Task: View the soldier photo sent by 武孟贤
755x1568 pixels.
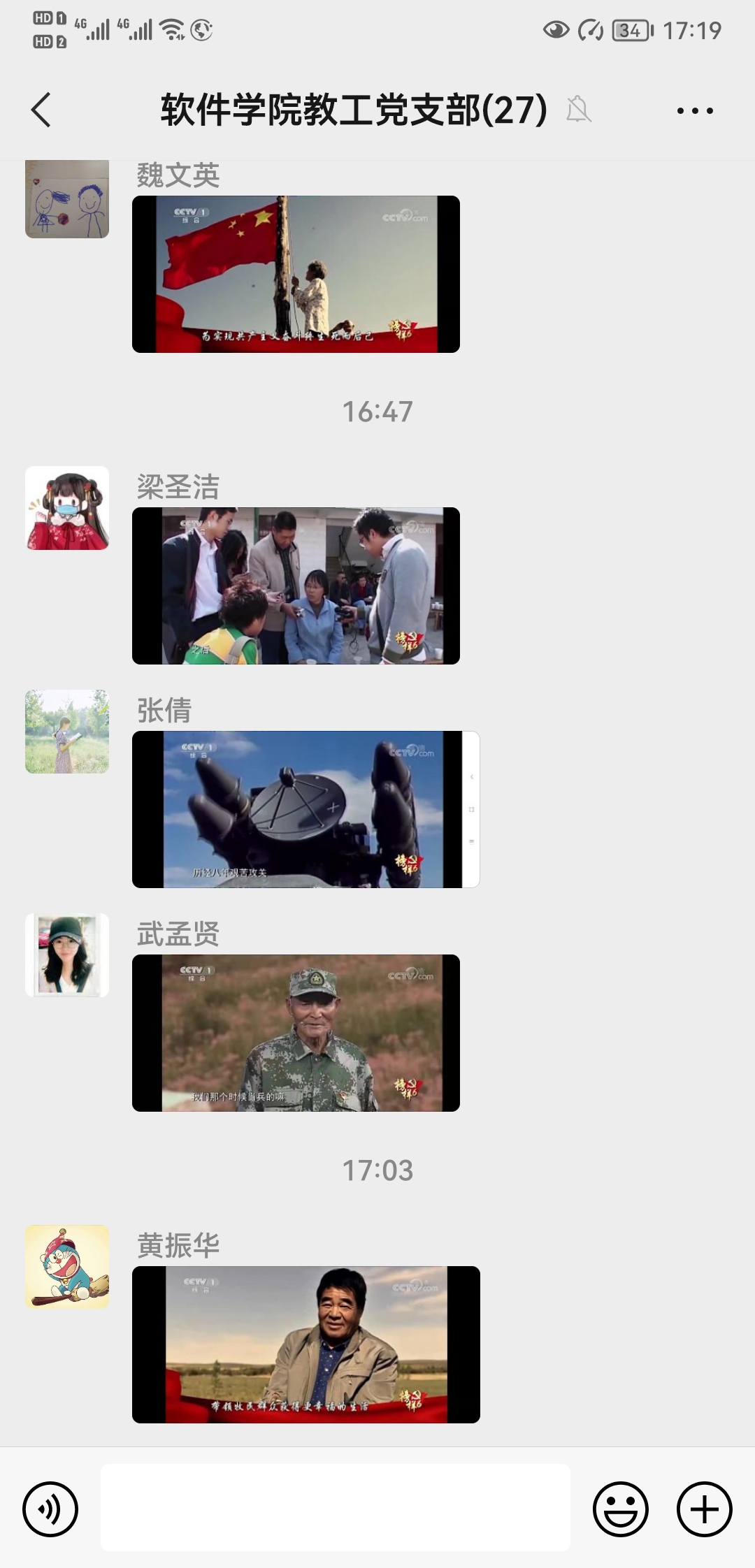Action: coord(296,1033)
